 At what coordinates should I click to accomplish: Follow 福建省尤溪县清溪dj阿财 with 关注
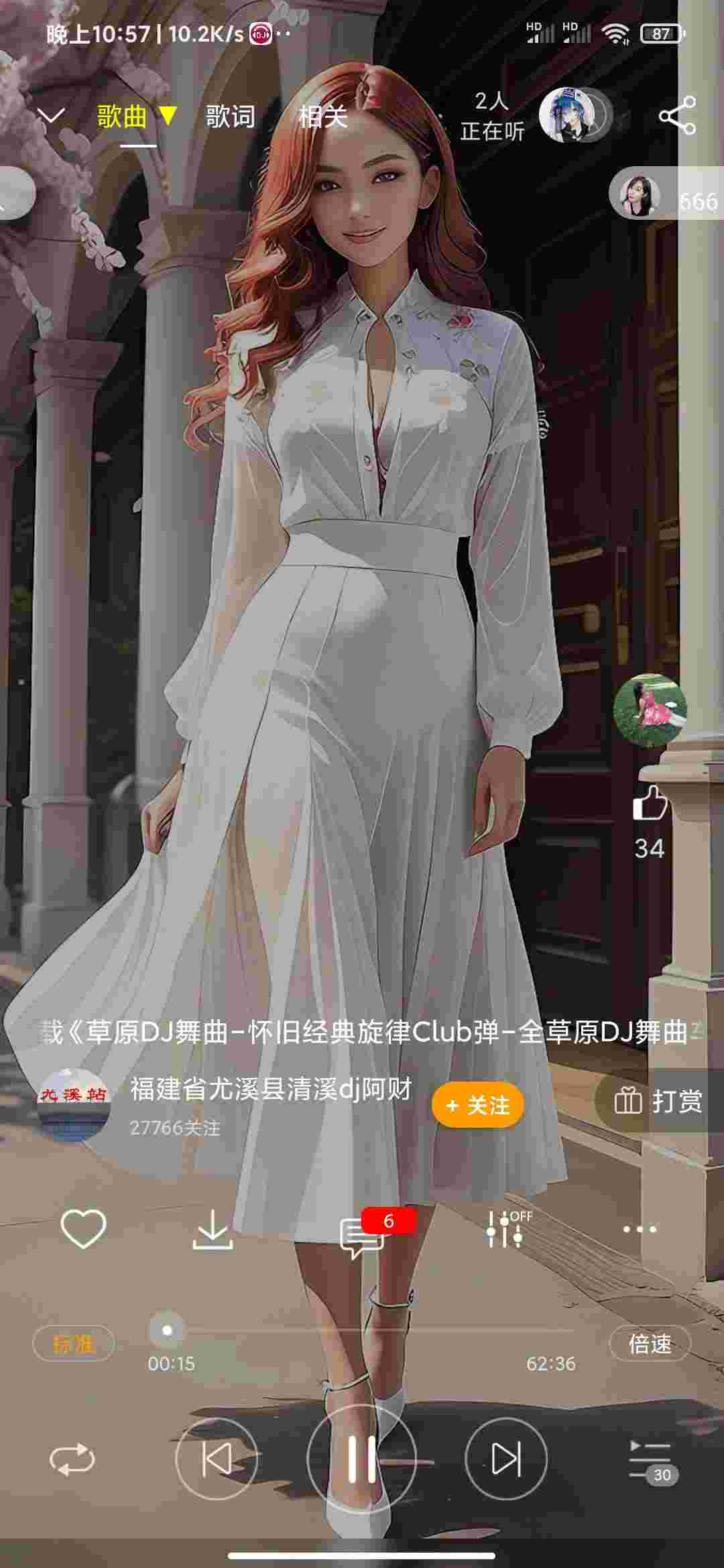(478, 1105)
